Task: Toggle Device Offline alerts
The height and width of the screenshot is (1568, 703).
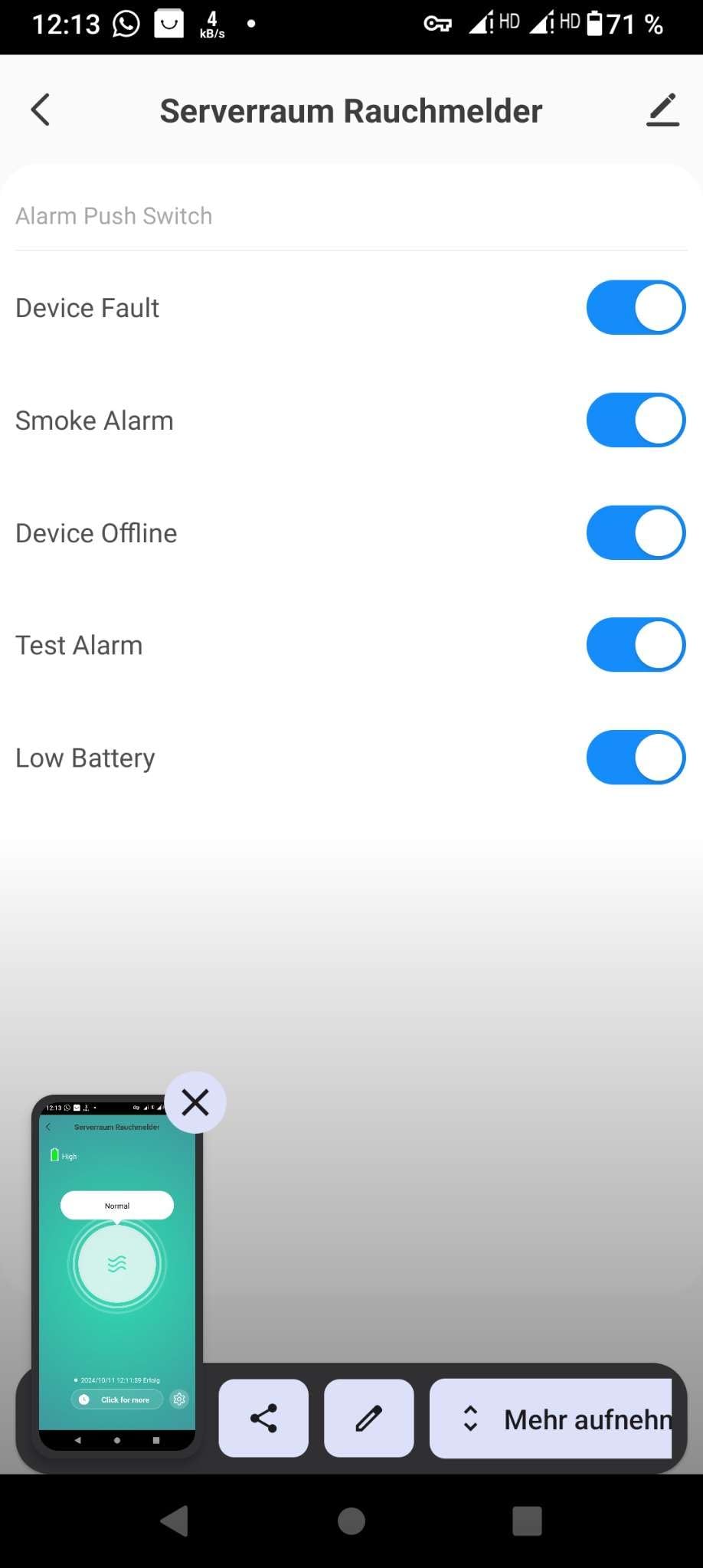Action: coord(636,533)
